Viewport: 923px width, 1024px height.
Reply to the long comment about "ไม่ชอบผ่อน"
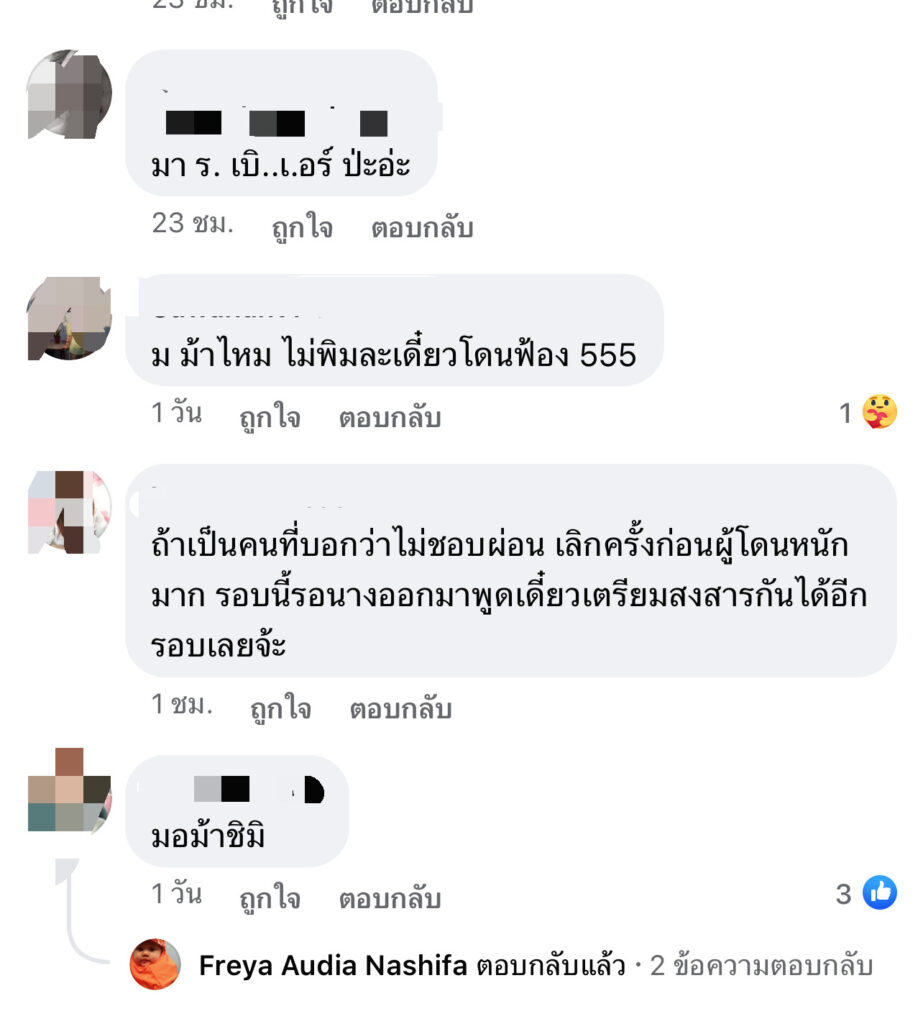(x=400, y=709)
